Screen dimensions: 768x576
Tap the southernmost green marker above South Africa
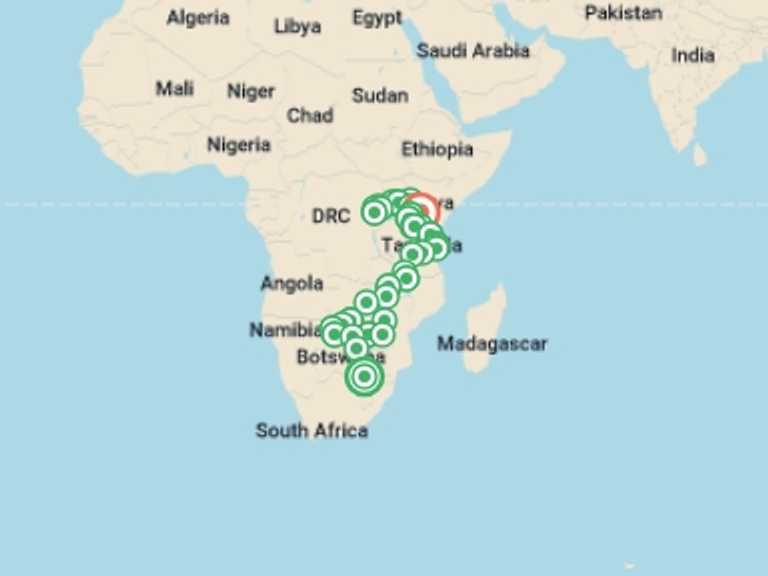coord(365,377)
